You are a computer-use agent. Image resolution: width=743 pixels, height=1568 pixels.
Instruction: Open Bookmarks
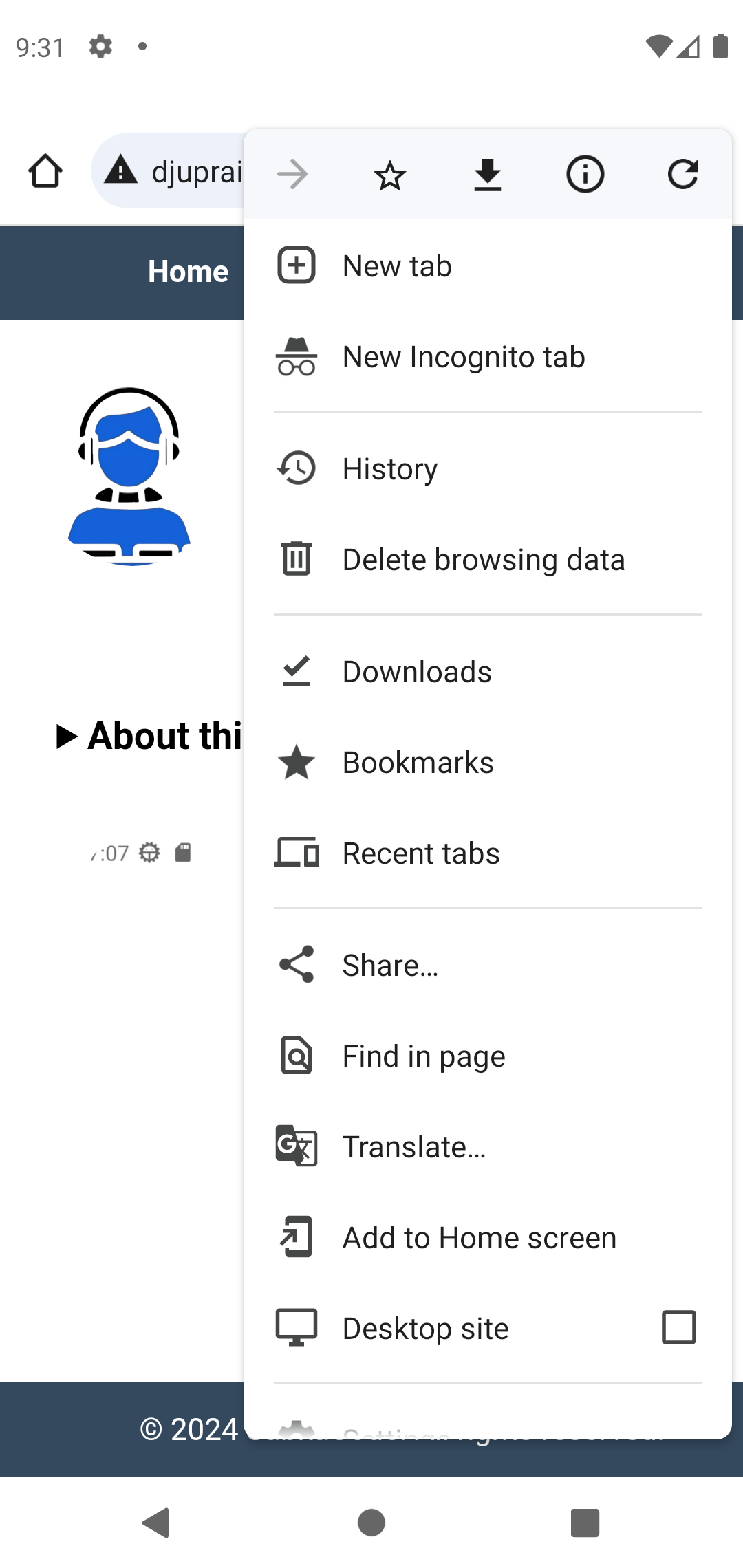[418, 763]
